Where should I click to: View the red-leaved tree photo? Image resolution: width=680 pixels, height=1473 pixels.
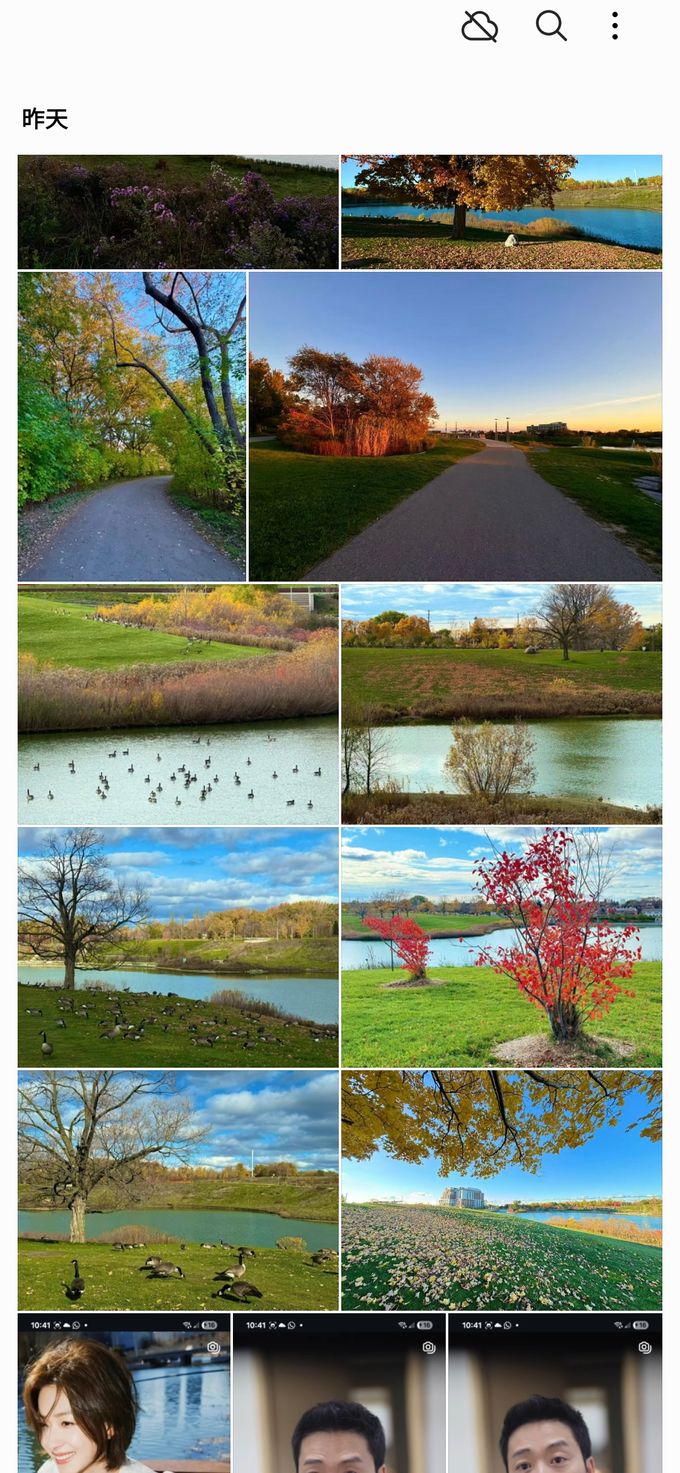501,947
